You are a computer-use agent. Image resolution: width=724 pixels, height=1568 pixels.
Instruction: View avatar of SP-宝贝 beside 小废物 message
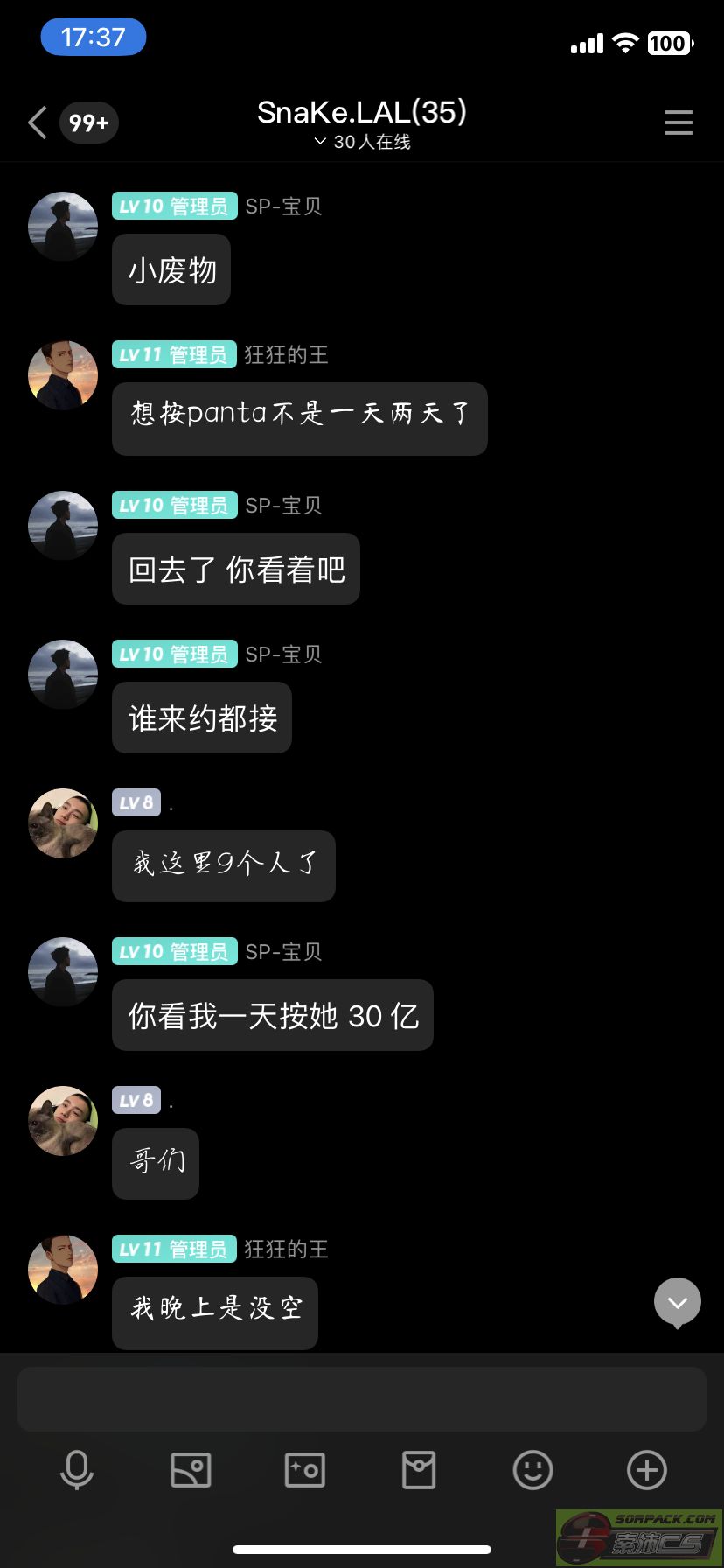click(x=63, y=227)
